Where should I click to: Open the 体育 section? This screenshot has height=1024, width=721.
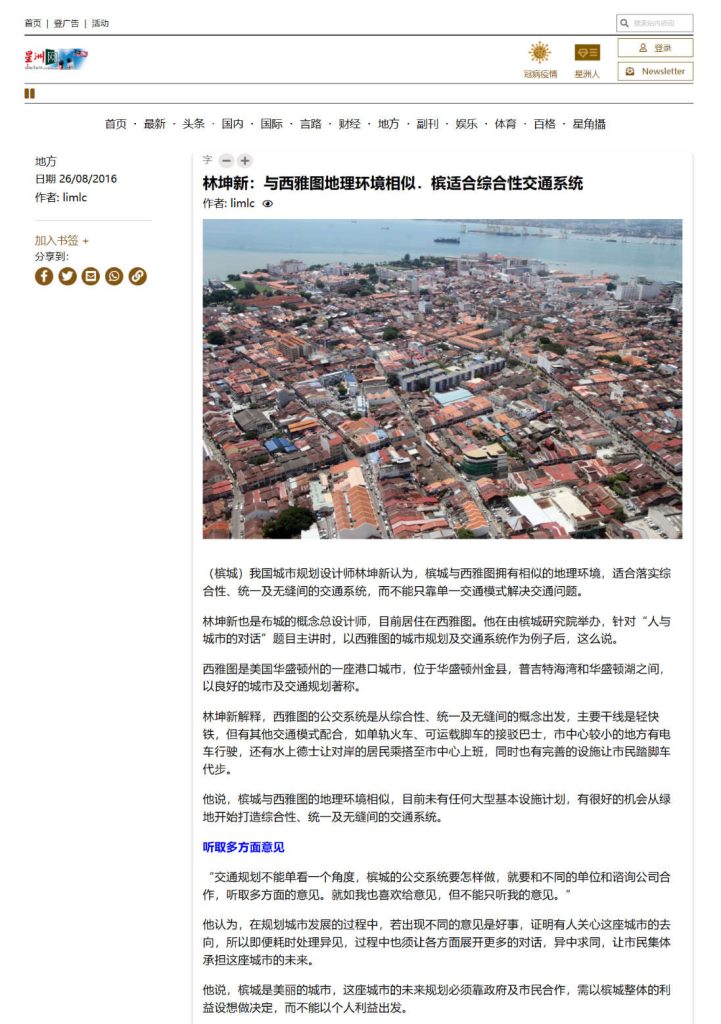[505, 124]
